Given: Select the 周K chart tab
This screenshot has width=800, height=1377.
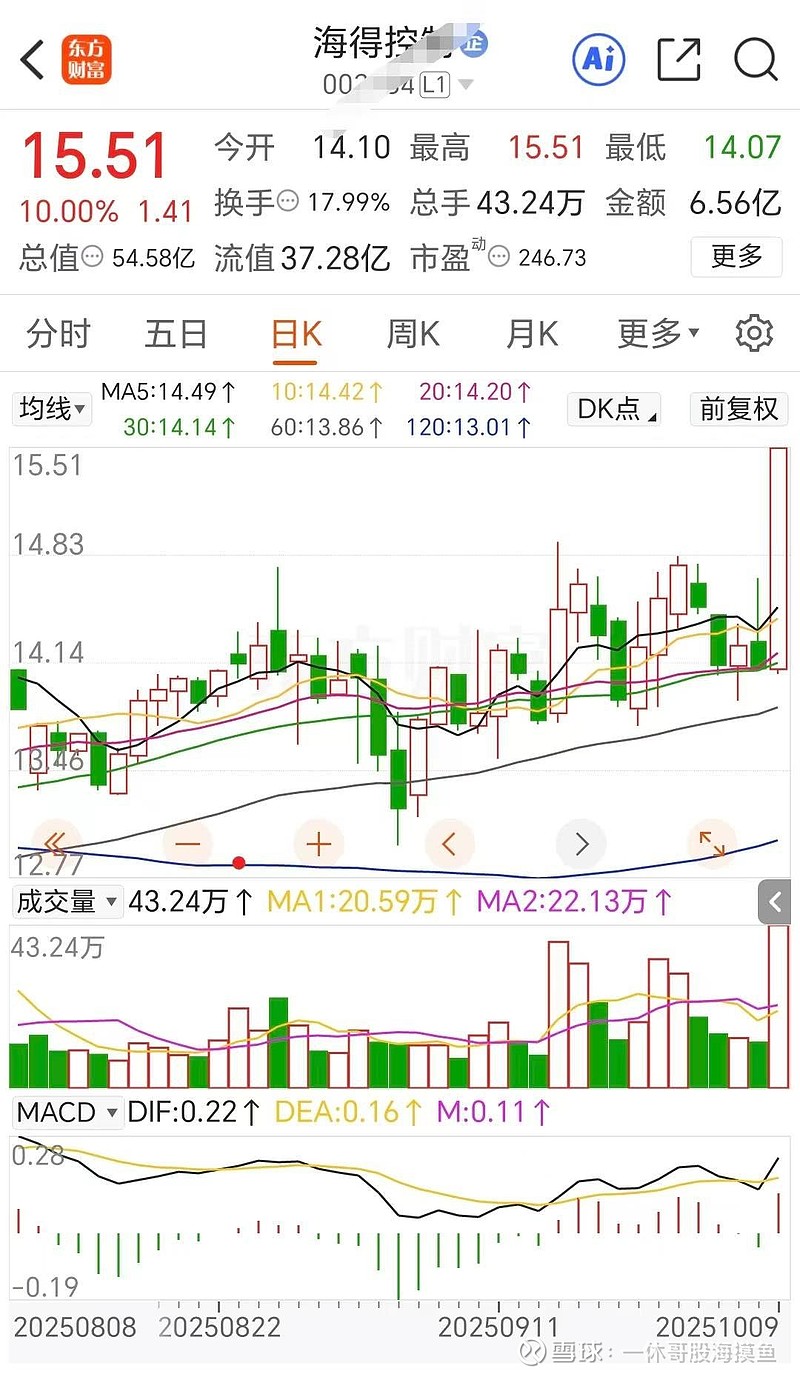Looking at the screenshot, I should (413, 334).
